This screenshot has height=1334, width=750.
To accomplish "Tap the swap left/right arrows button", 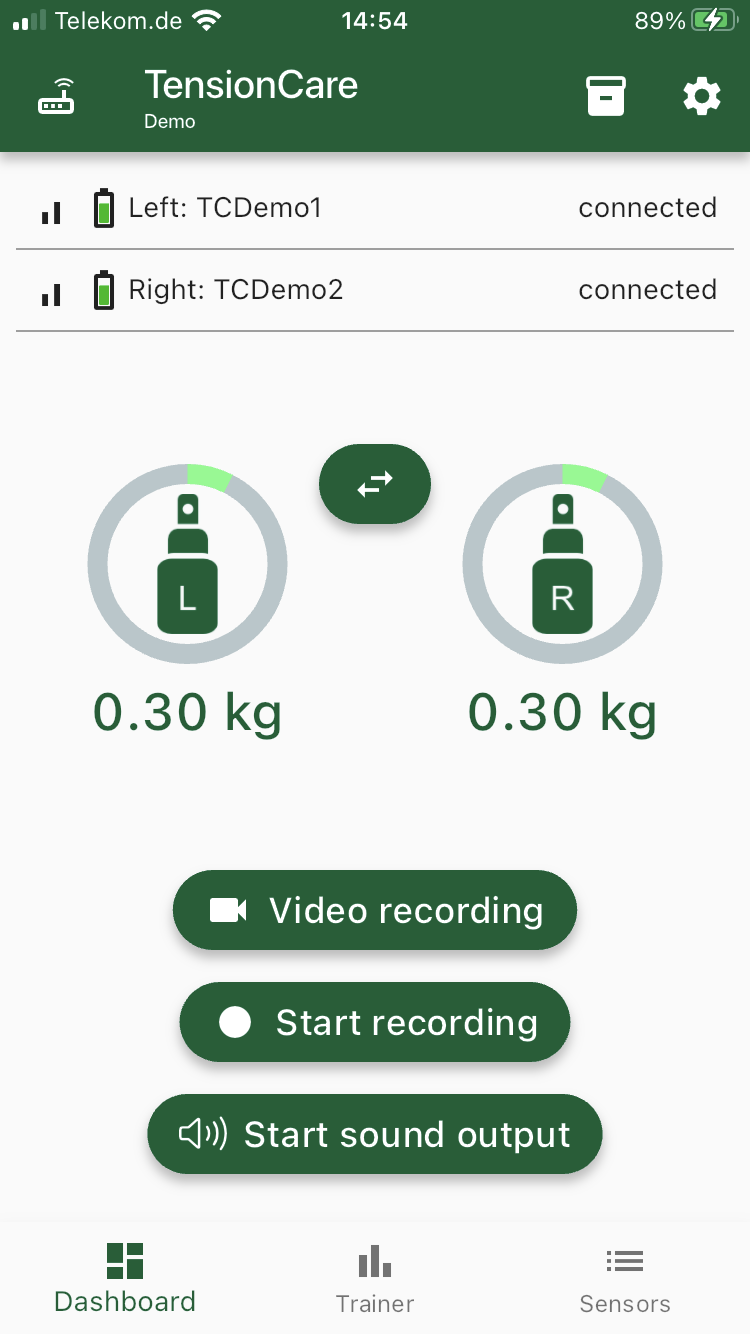I will pos(375,484).
